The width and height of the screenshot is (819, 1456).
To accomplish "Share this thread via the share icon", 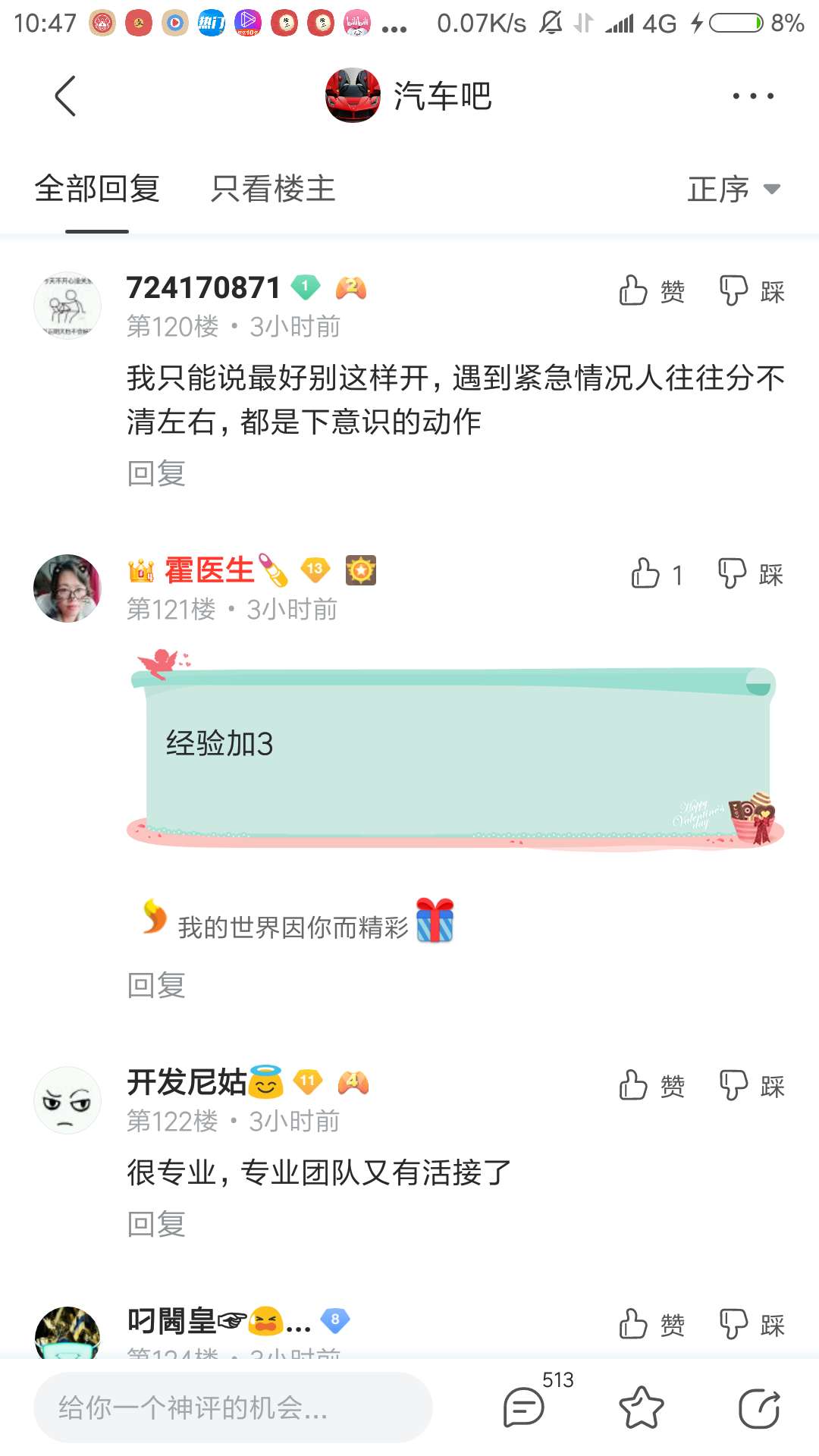I will click(759, 1407).
